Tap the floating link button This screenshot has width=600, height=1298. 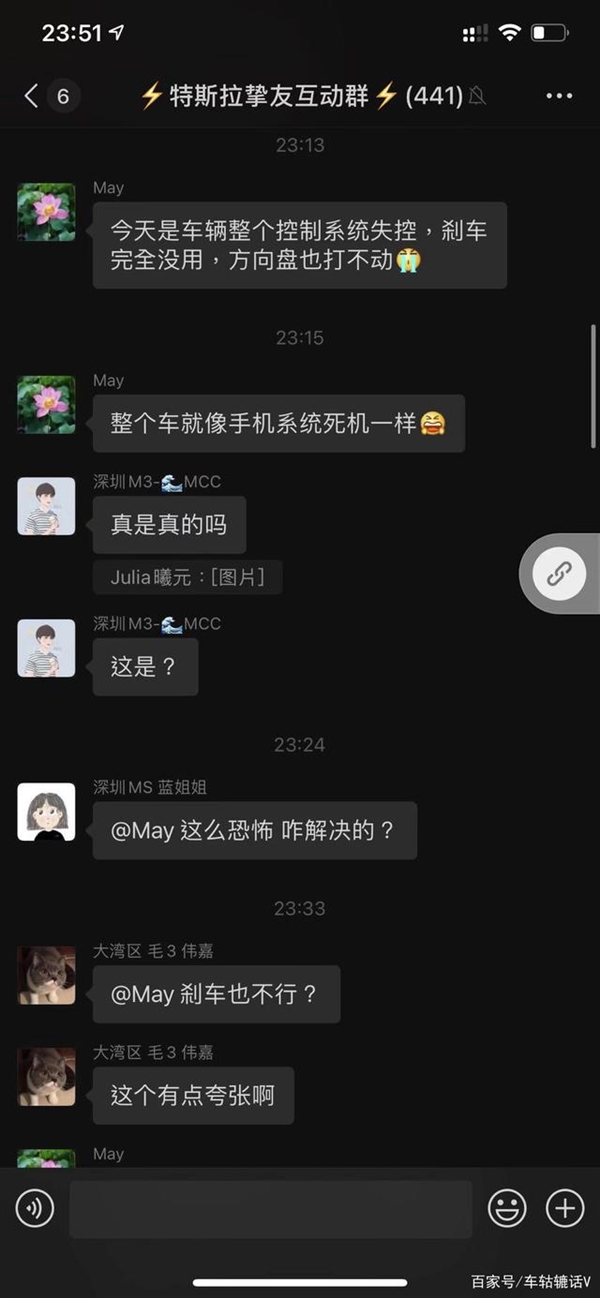(558, 573)
